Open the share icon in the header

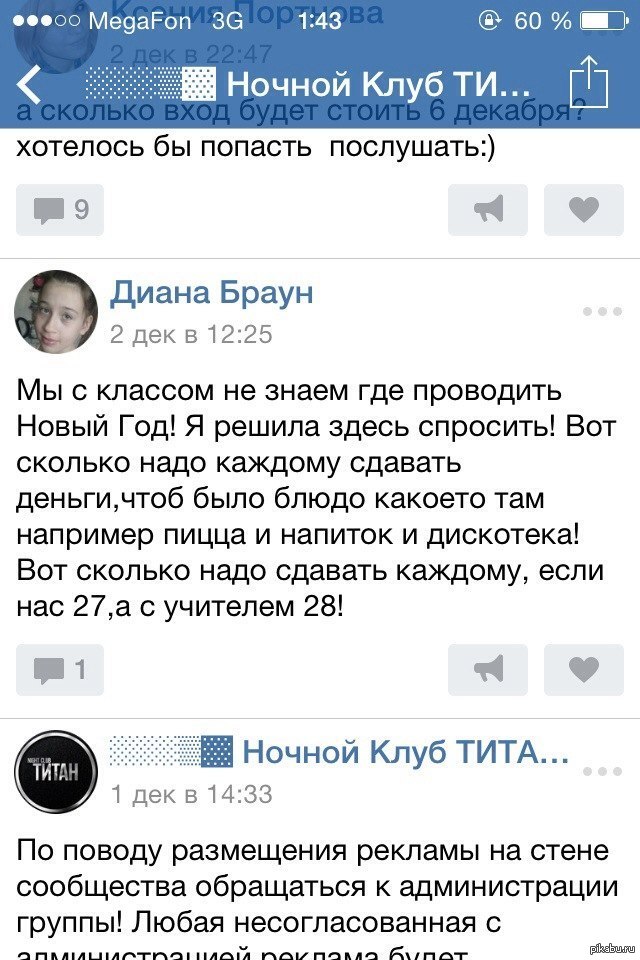pos(588,82)
